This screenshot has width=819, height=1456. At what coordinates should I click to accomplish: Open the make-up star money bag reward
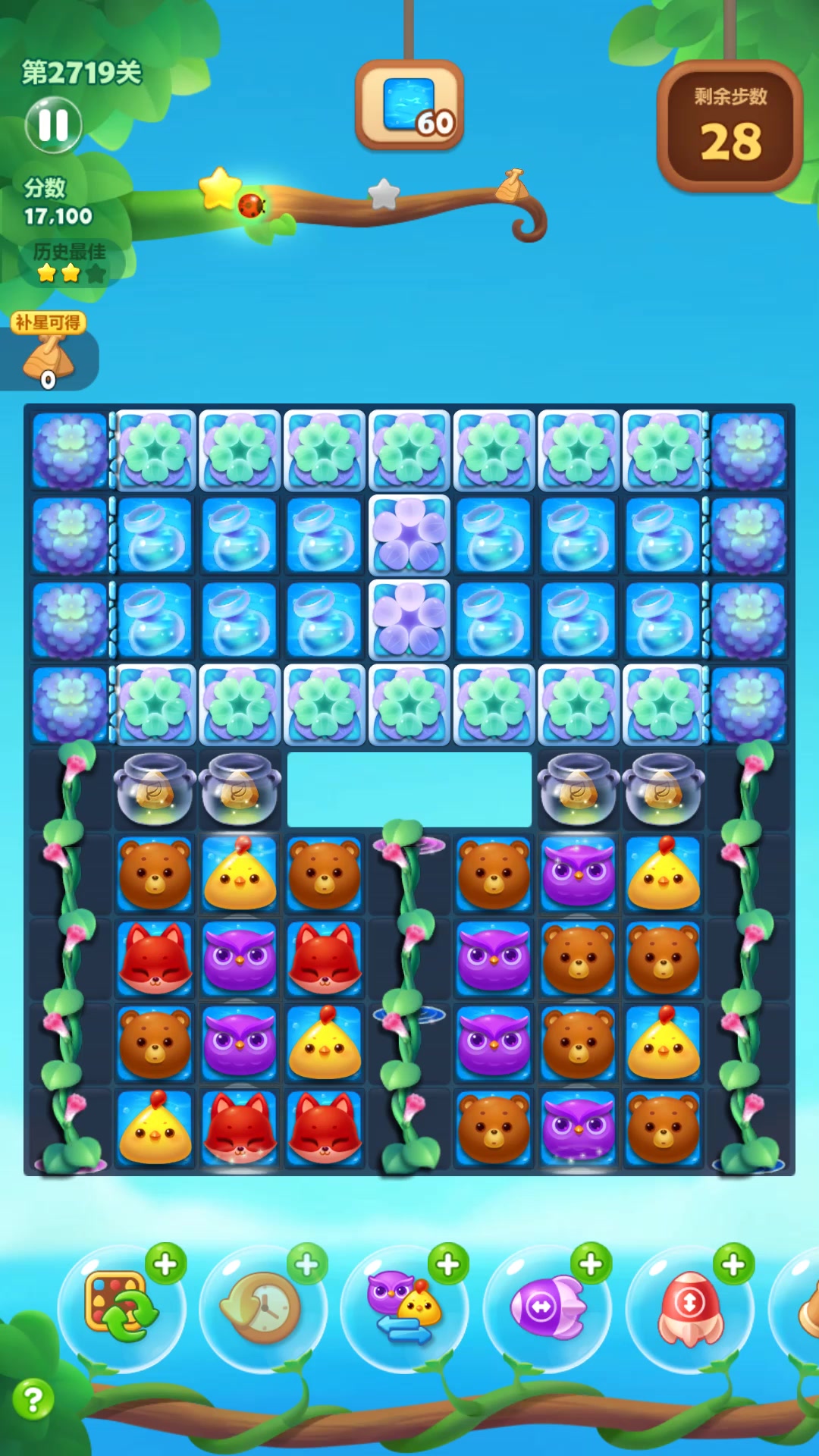click(x=49, y=355)
